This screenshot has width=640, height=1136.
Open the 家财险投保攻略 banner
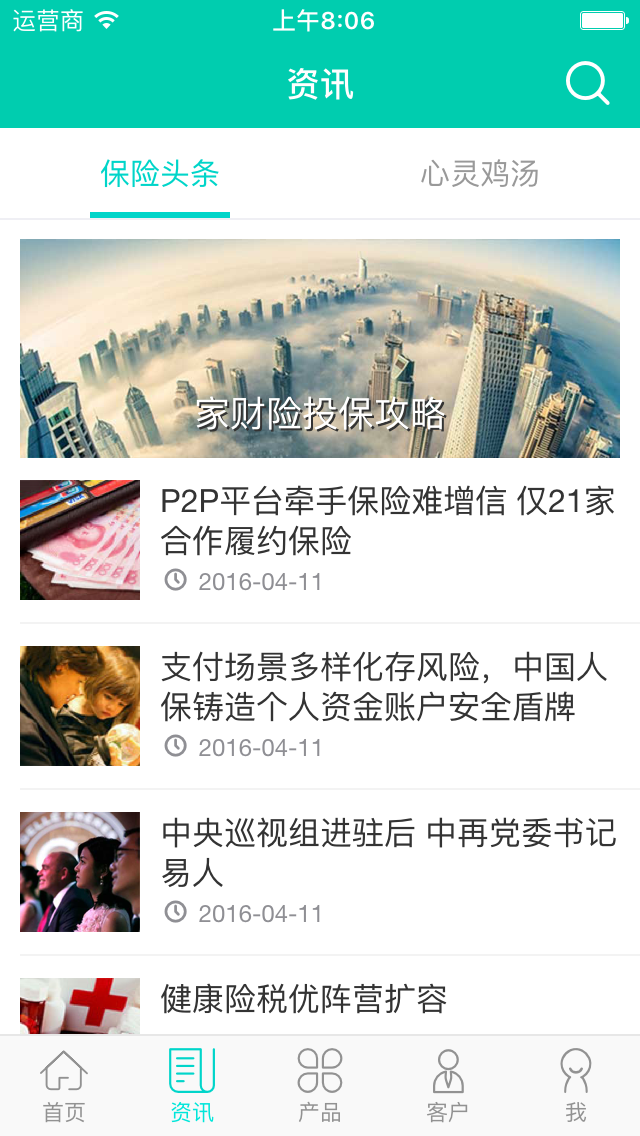(x=320, y=348)
